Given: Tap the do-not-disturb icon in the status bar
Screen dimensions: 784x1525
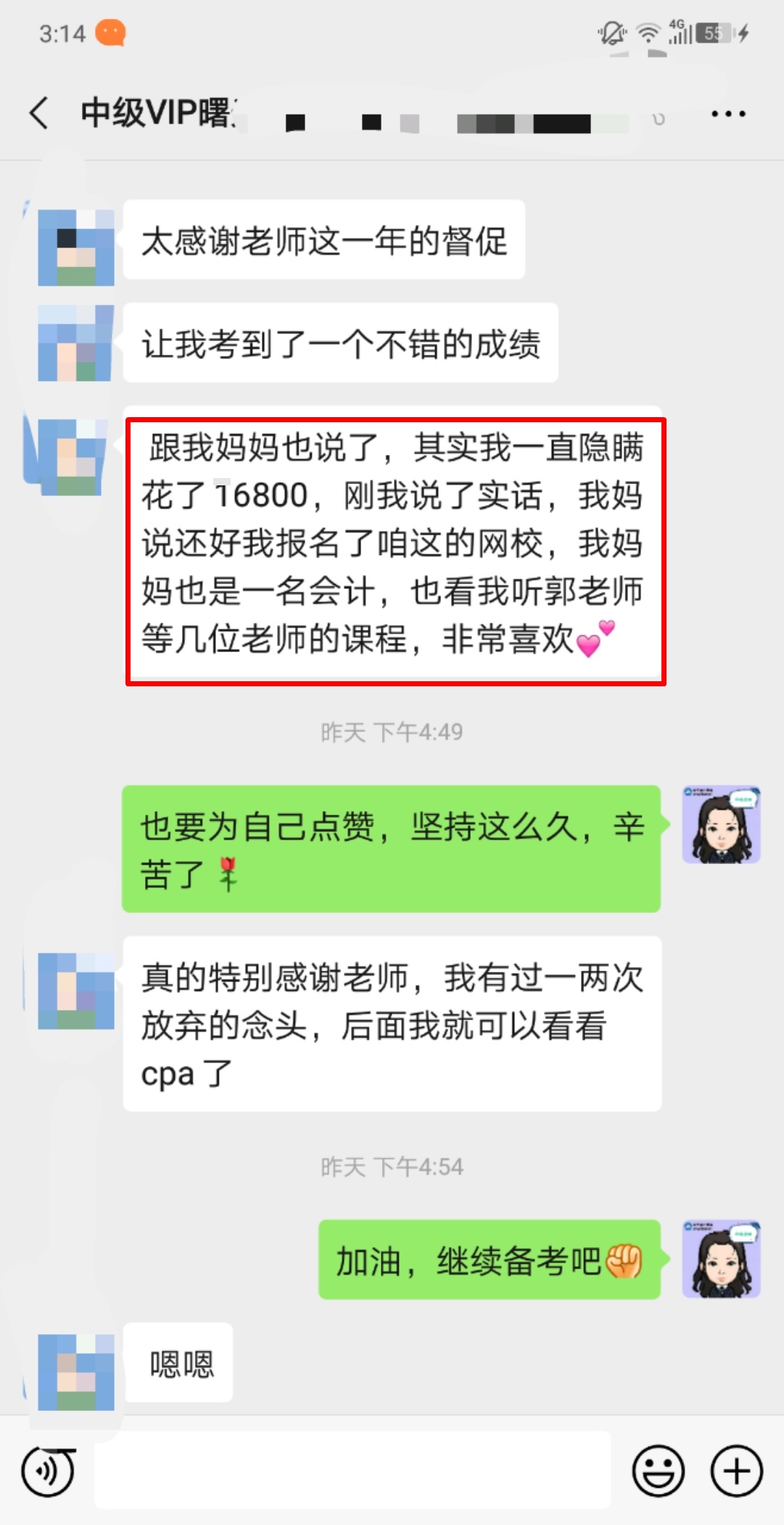Looking at the screenshot, I should 613,32.
